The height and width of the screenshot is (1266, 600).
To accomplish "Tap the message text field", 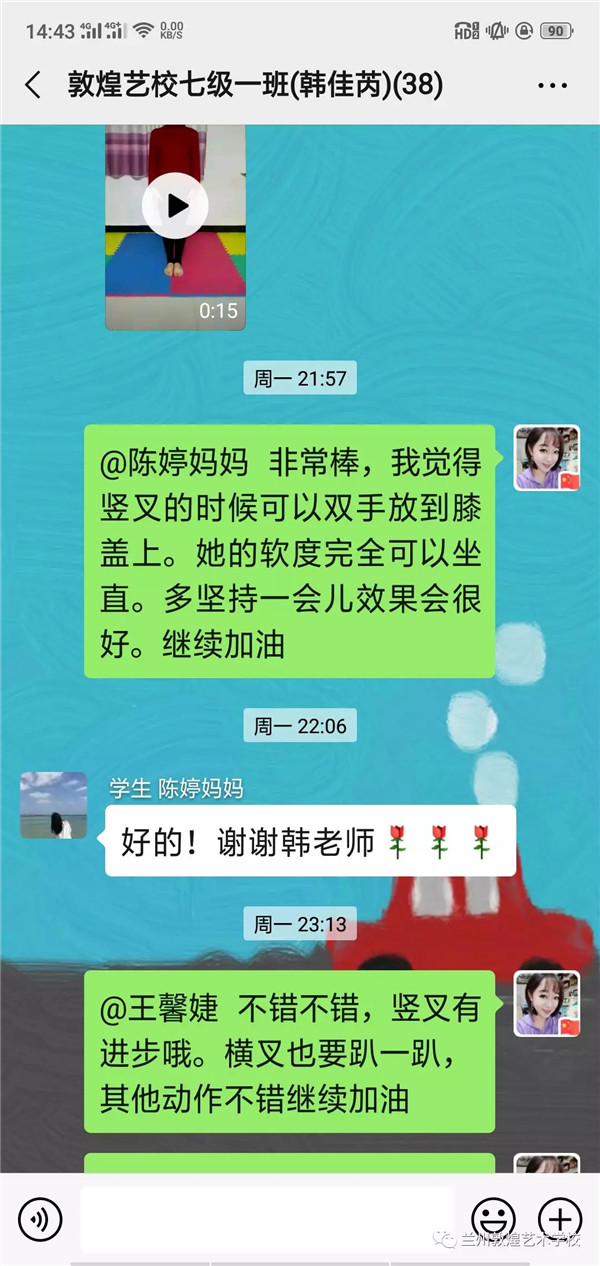I will [266, 1218].
